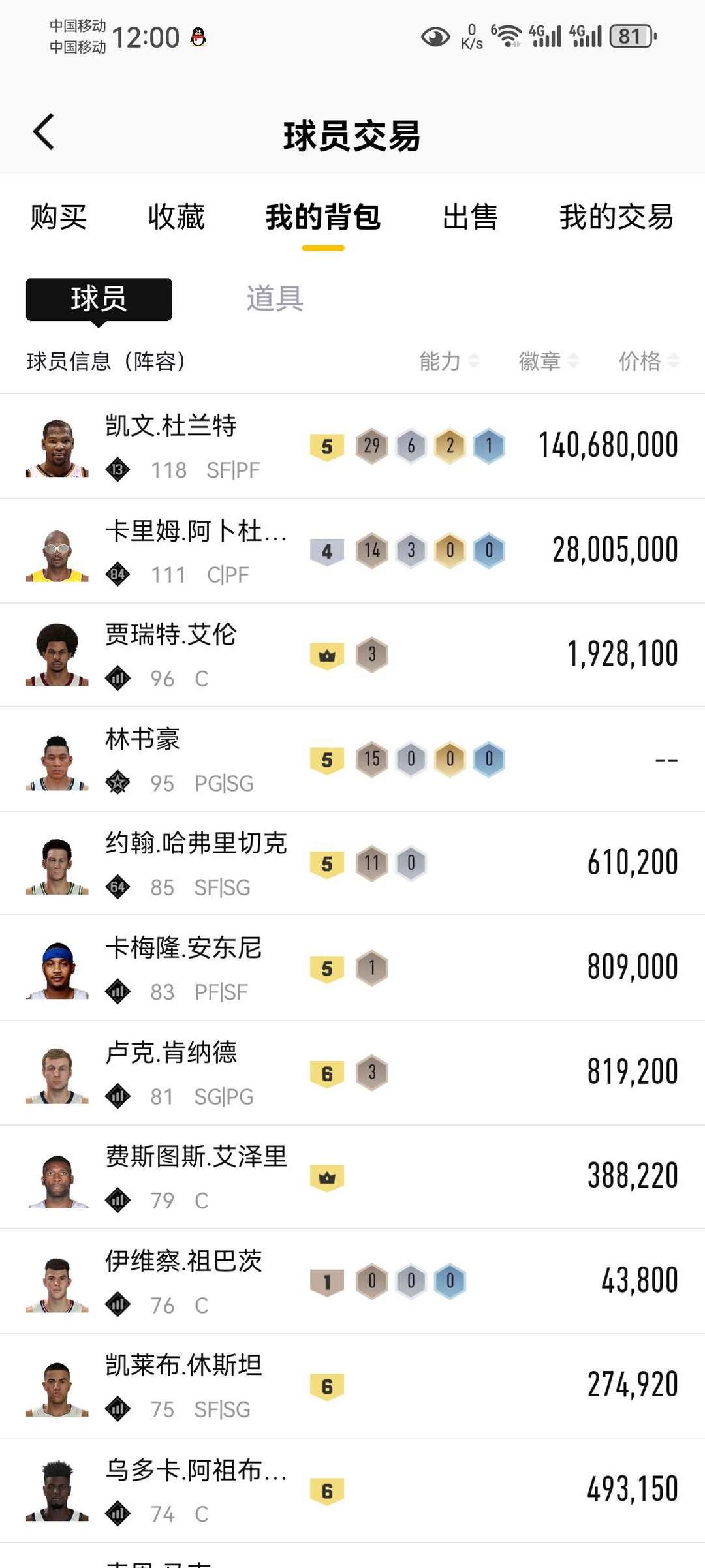The width and height of the screenshot is (705, 1568).
Task: Open the 我的交易 tab
Action: 616,217
